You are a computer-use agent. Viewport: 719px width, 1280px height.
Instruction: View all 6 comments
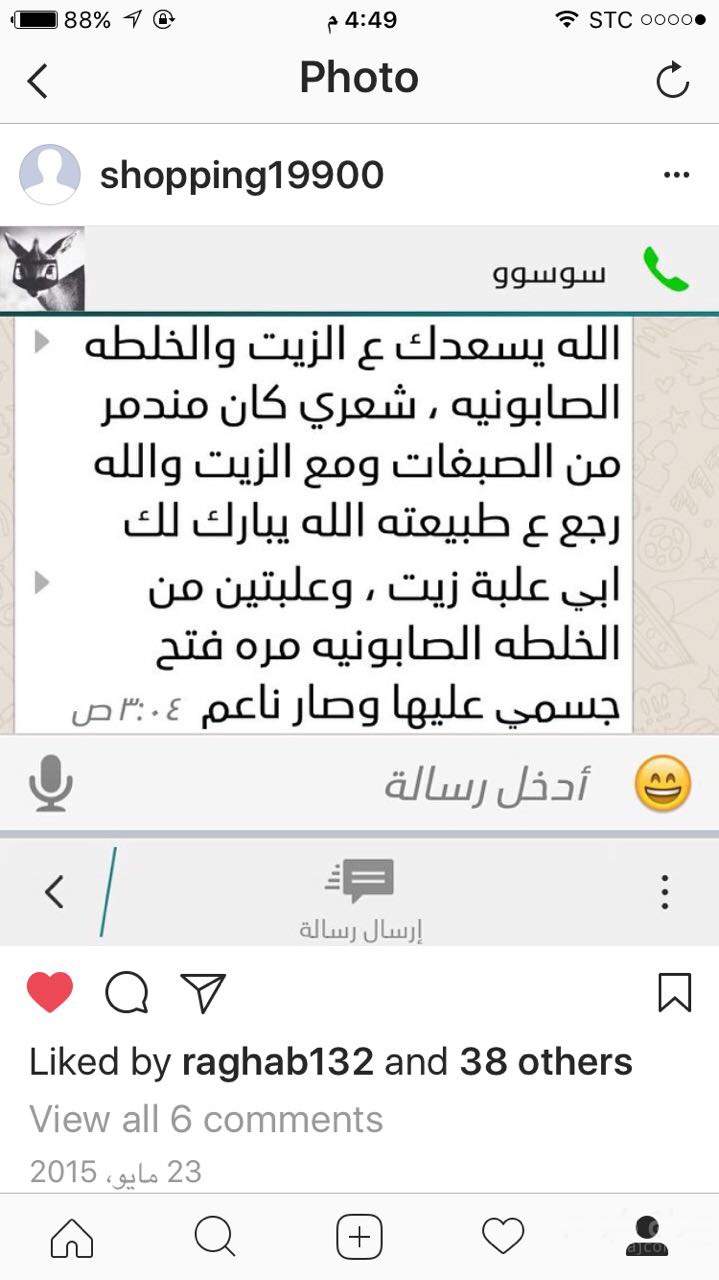[x=206, y=1119]
